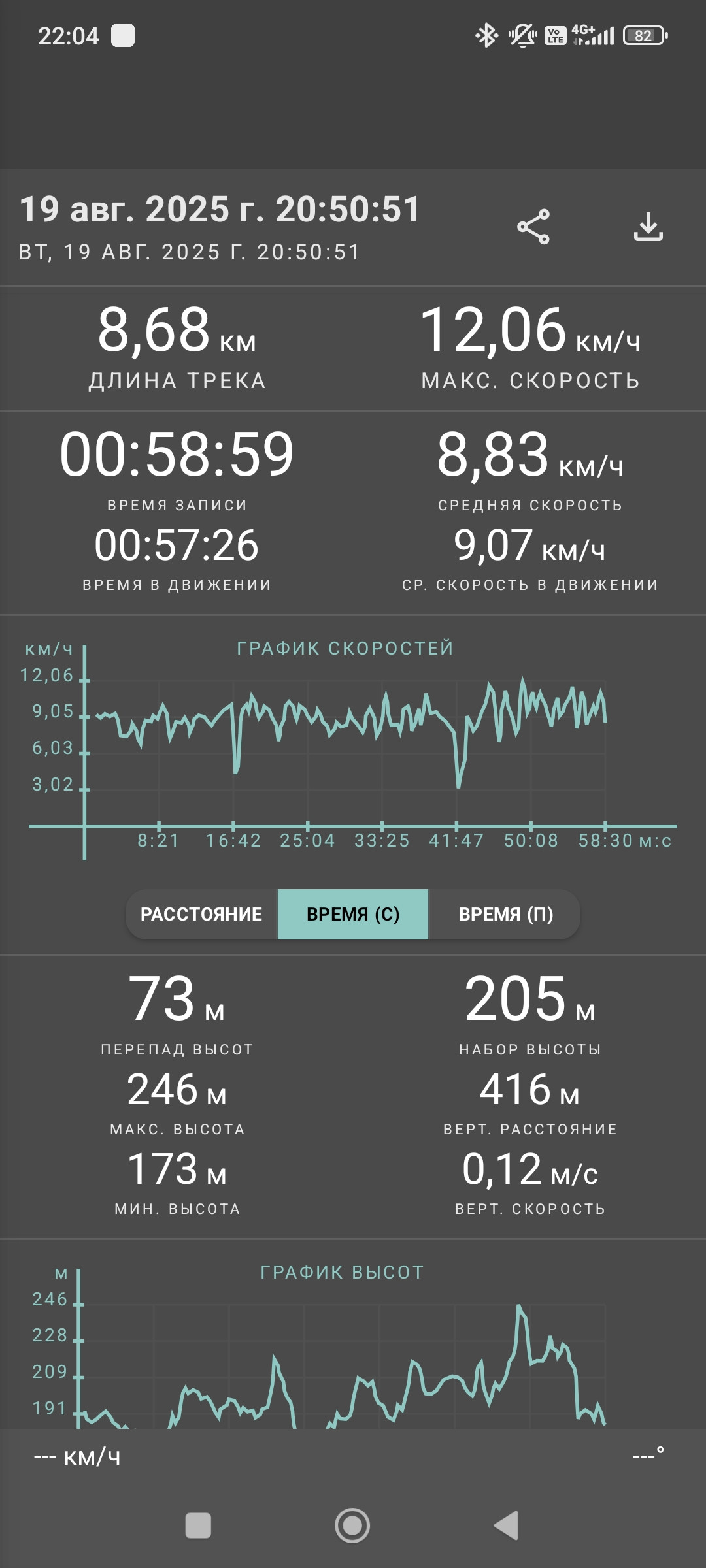Switch the graph to РАССТОЯНИЕ
This screenshot has width=706, height=1568.
coord(201,914)
